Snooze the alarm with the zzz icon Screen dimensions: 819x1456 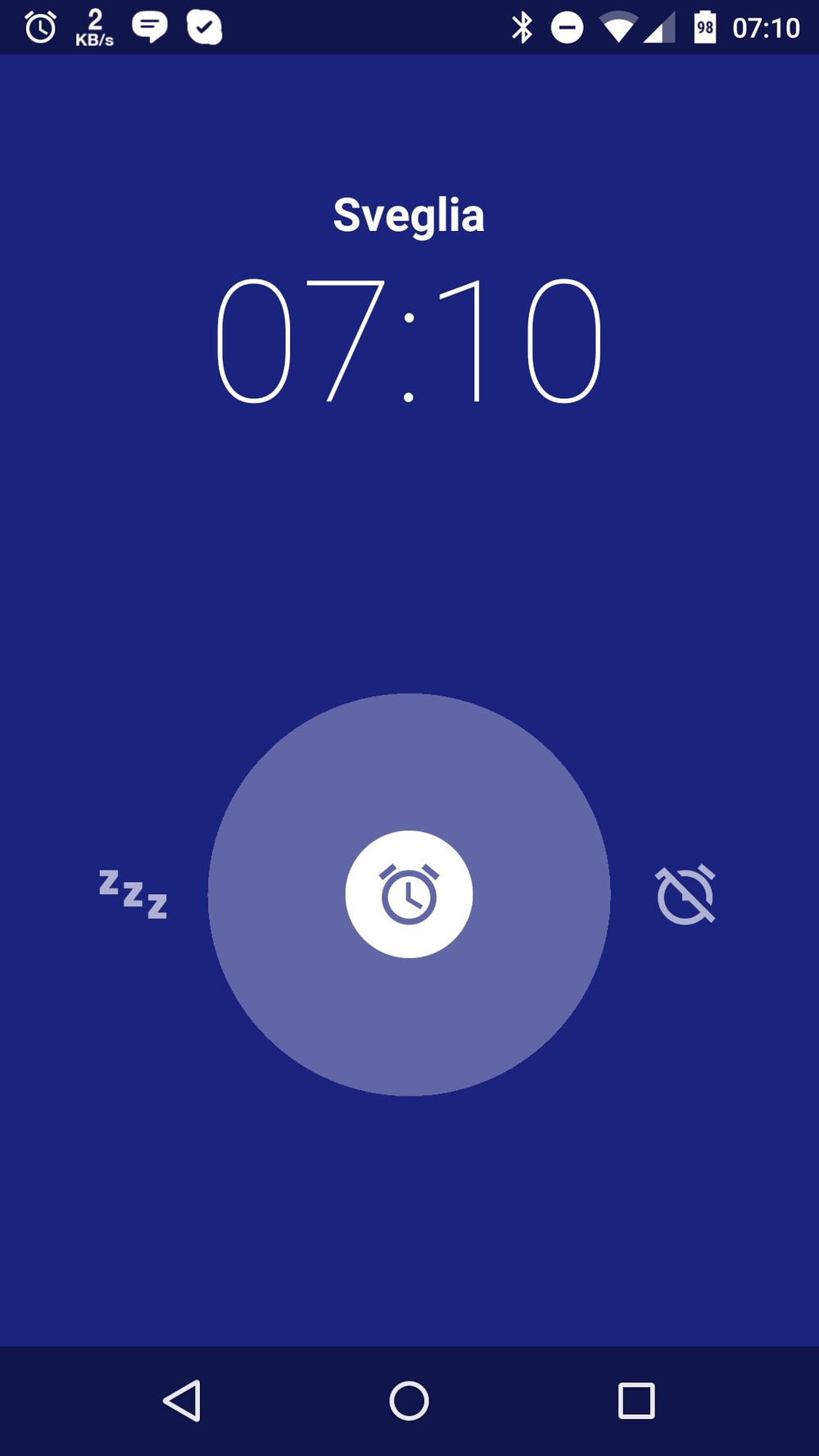pyautogui.click(x=133, y=894)
